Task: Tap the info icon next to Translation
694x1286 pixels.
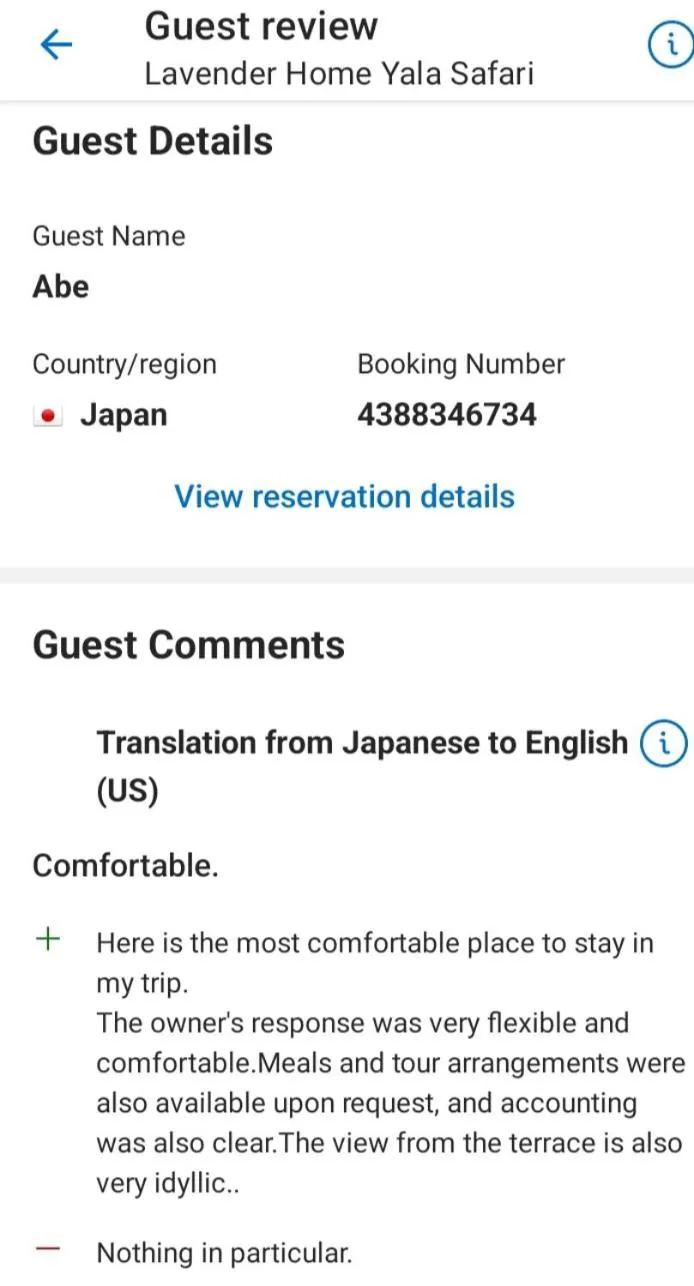Action: (x=664, y=742)
